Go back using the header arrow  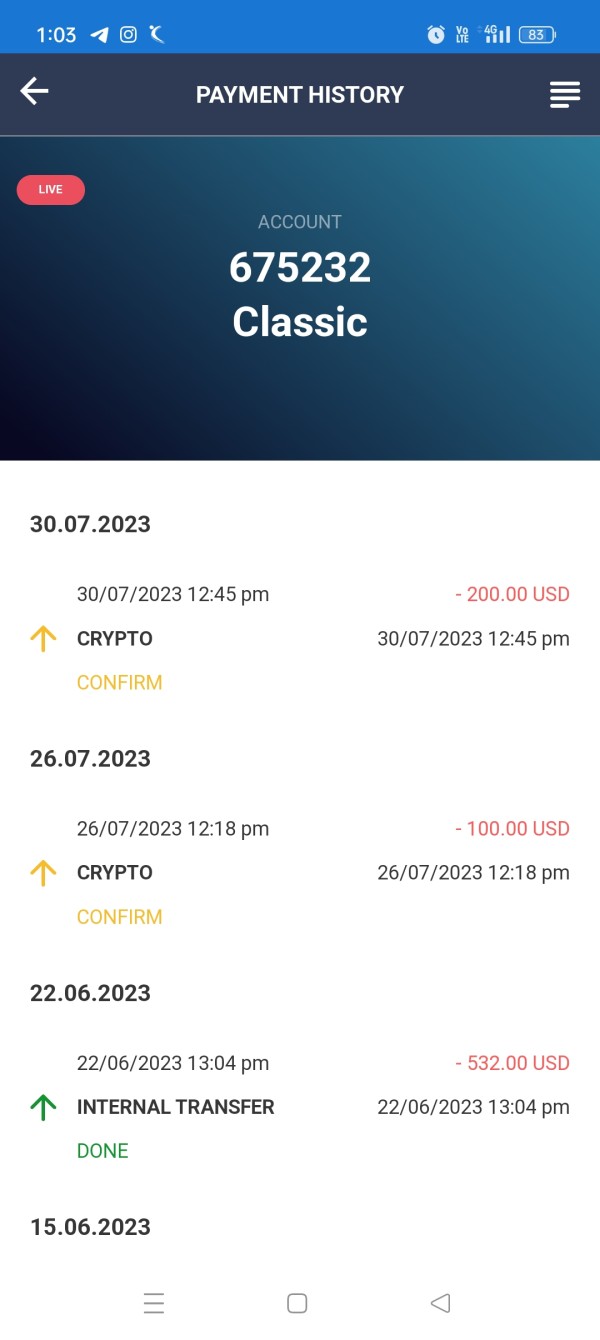35,92
